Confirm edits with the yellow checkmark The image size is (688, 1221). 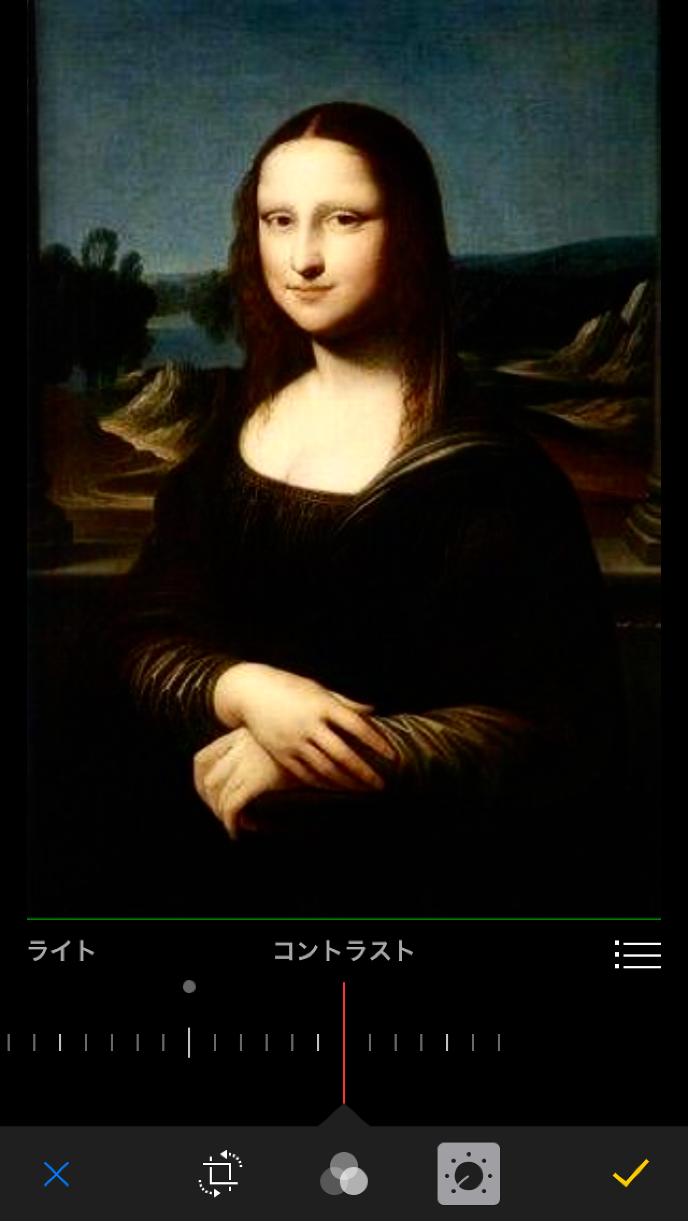tap(631, 1173)
